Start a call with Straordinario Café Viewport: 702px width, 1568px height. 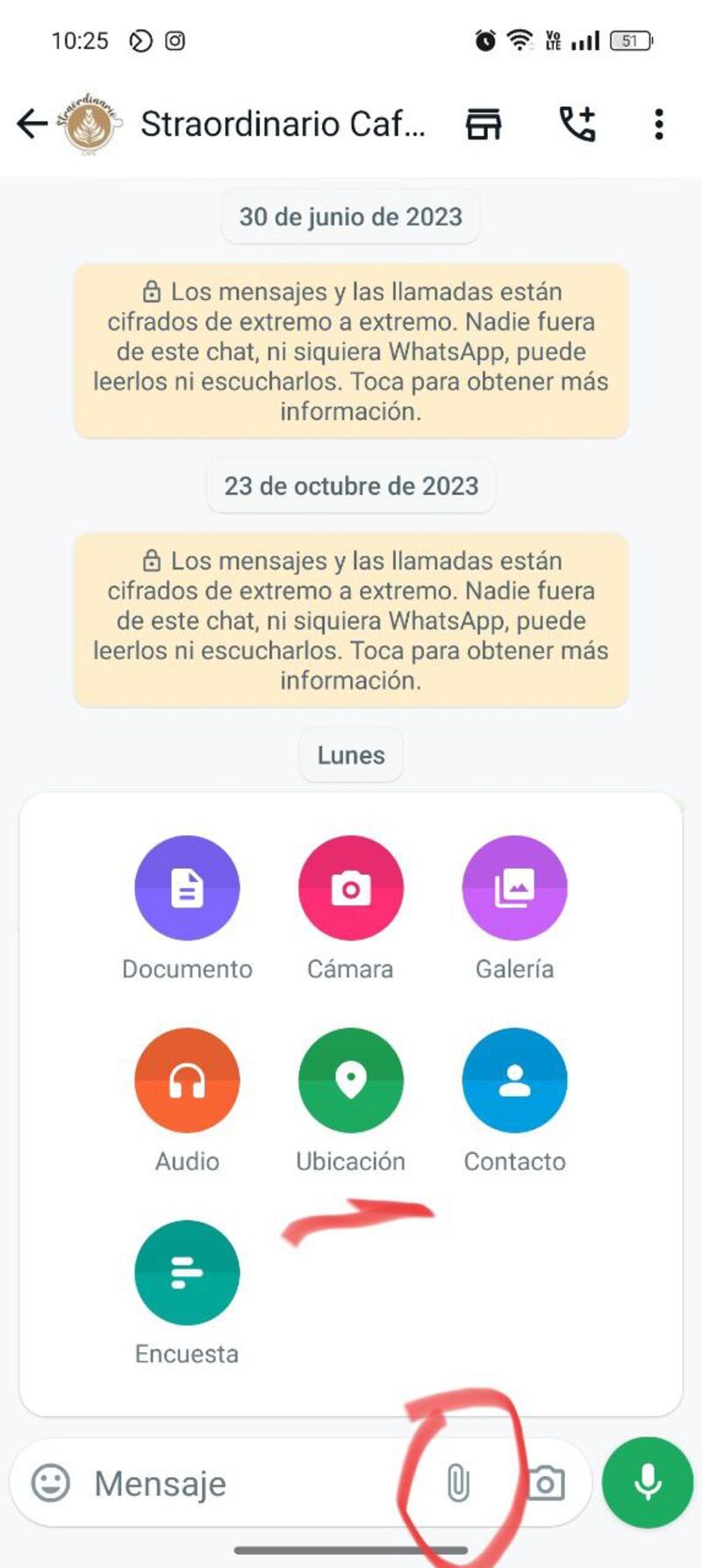pos(578,124)
